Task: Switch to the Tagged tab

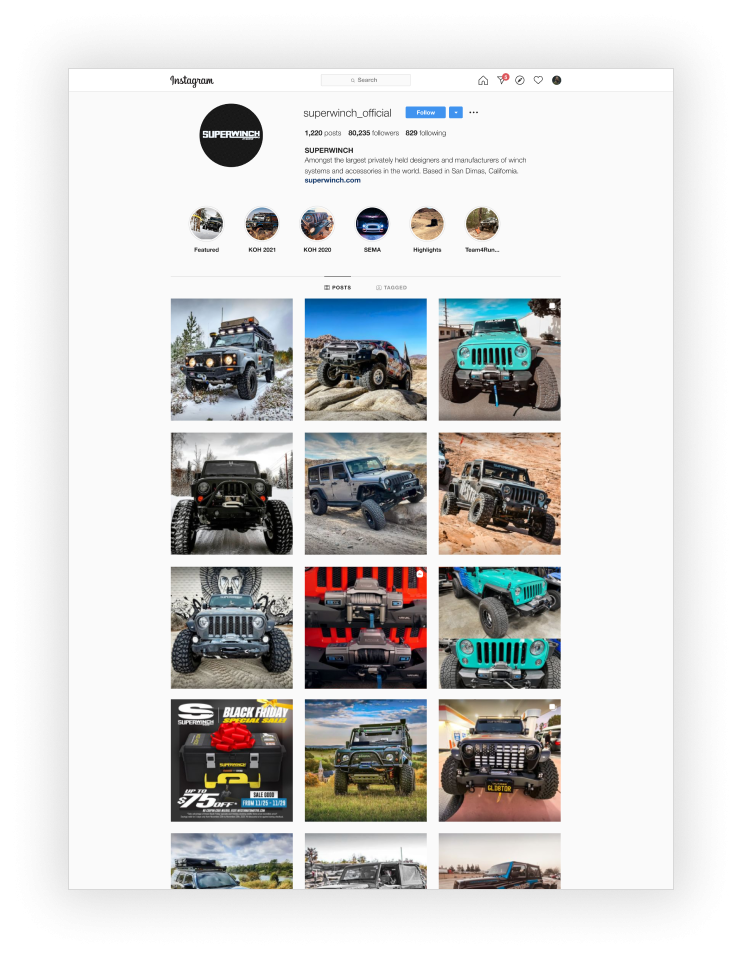Action: pos(392,287)
